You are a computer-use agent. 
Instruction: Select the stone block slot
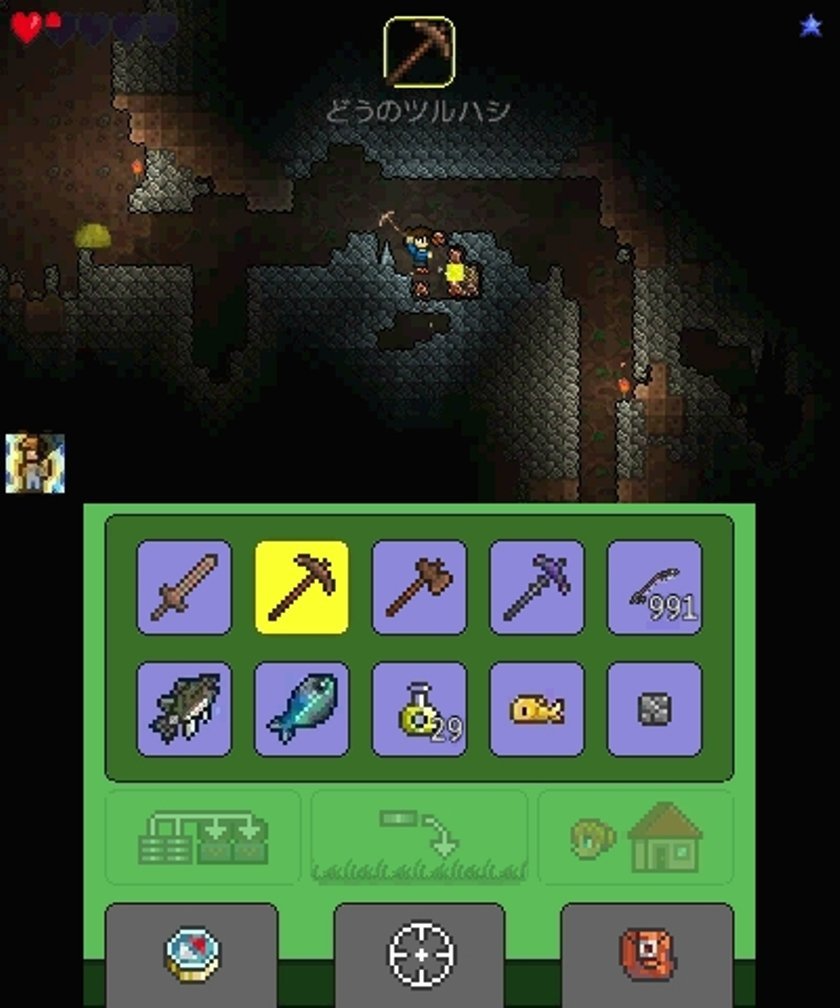click(654, 709)
